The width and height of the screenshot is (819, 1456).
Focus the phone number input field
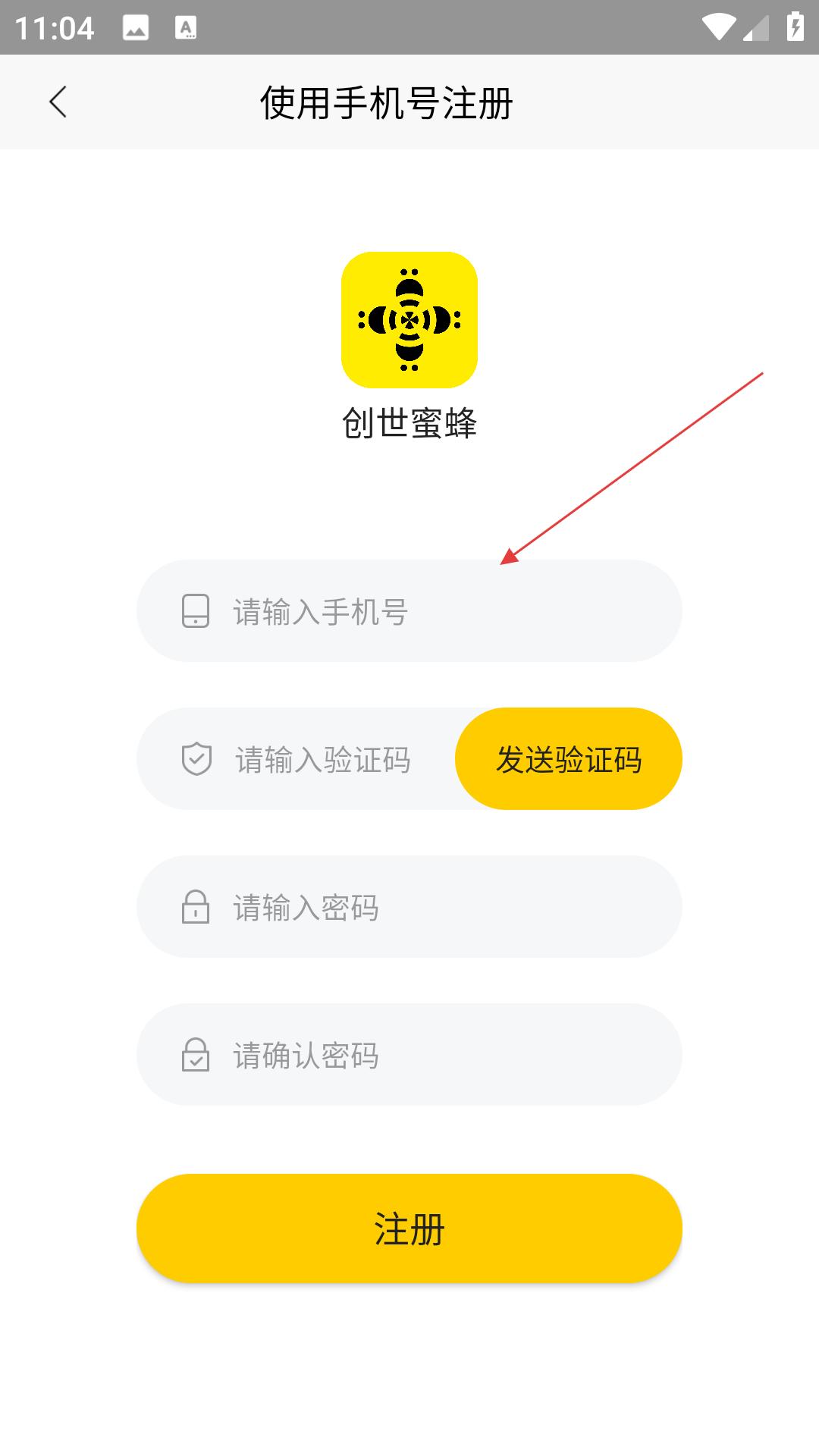coord(409,610)
